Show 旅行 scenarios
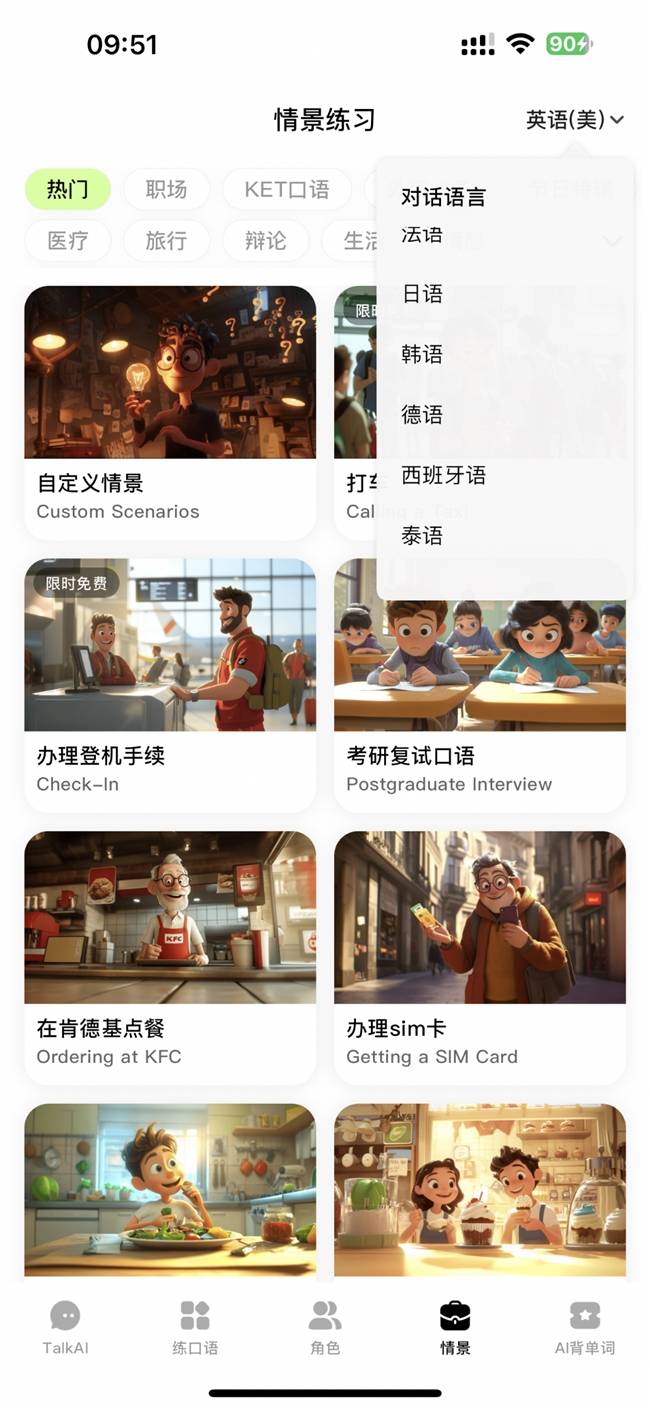Viewport: 650px width, 1409px height. point(166,241)
